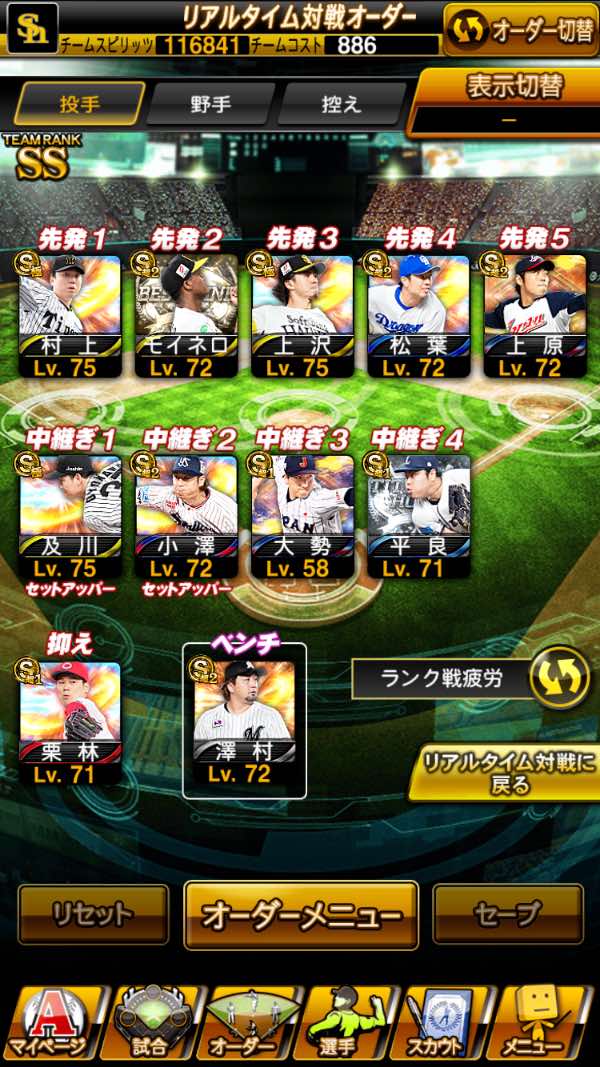600x1067 pixels.
Task: Tap the リセット button
Action: [92, 914]
